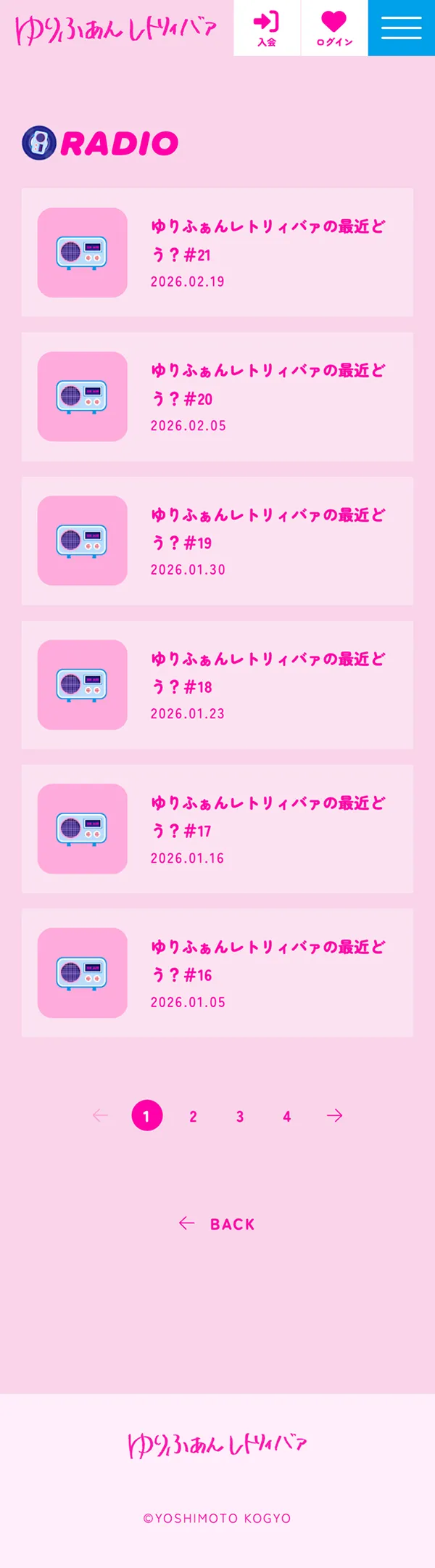Jump to page 4 of radio list

287,1116
